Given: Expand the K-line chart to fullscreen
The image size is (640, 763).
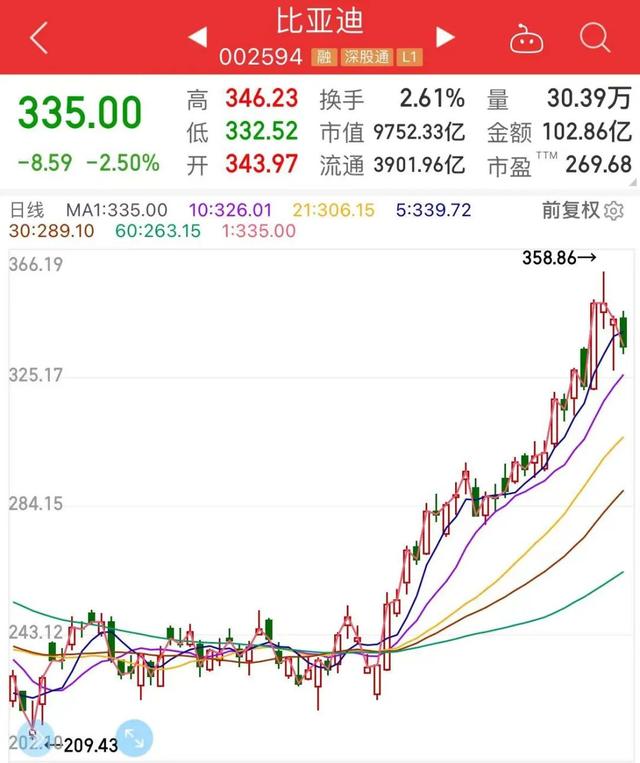Looking at the screenshot, I should [x=135, y=739].
